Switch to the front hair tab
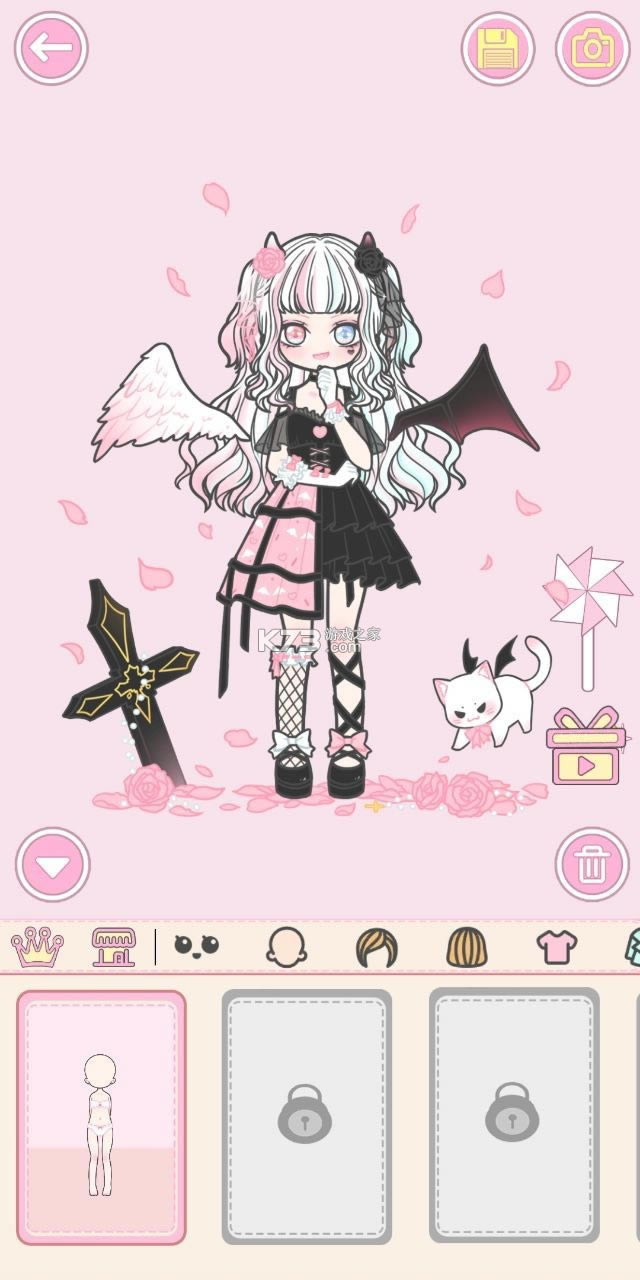The image size is (640, 1280). click(x=376, y=946)
